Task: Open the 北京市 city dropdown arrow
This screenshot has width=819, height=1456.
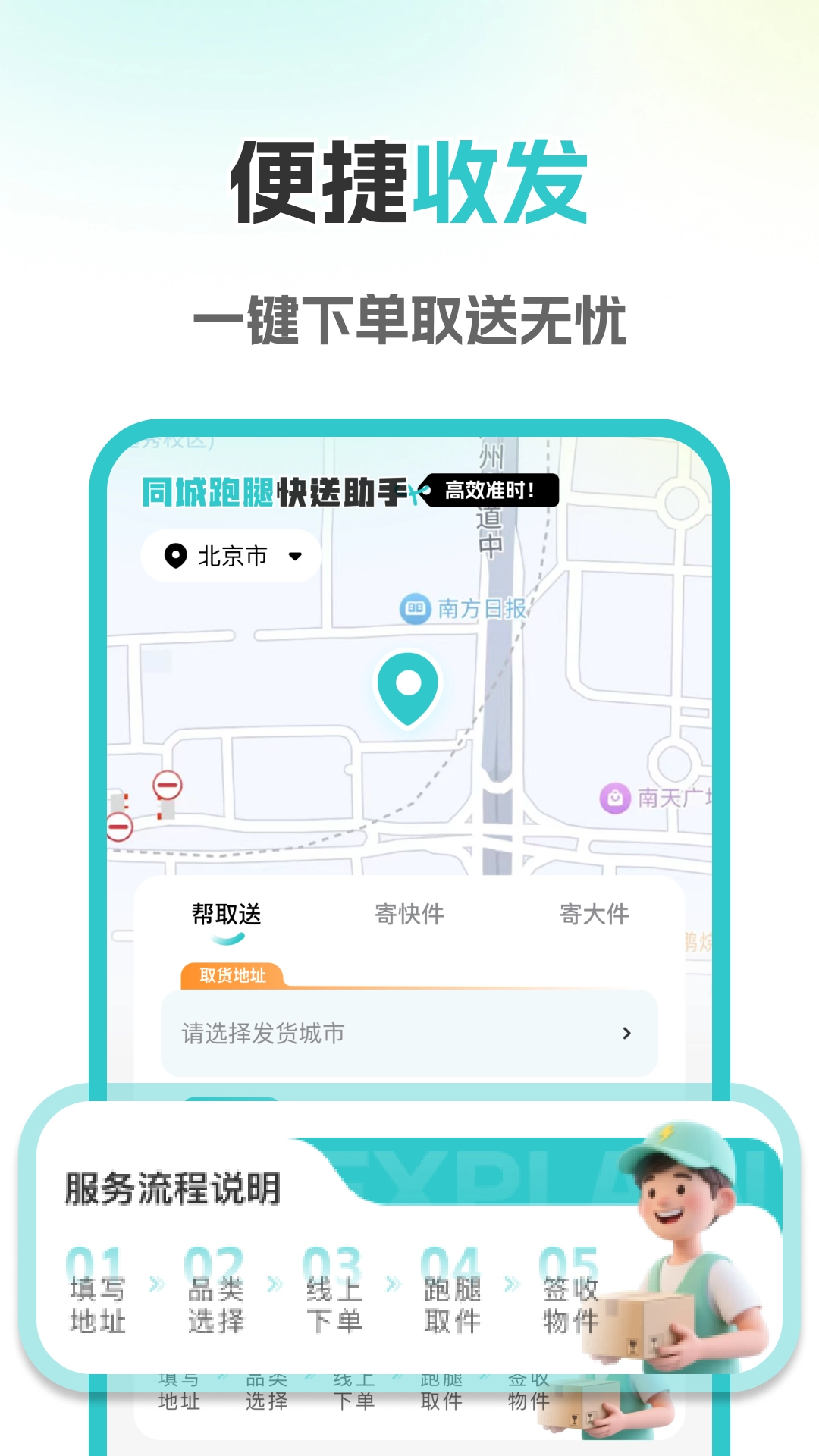Action: point(295,556)
